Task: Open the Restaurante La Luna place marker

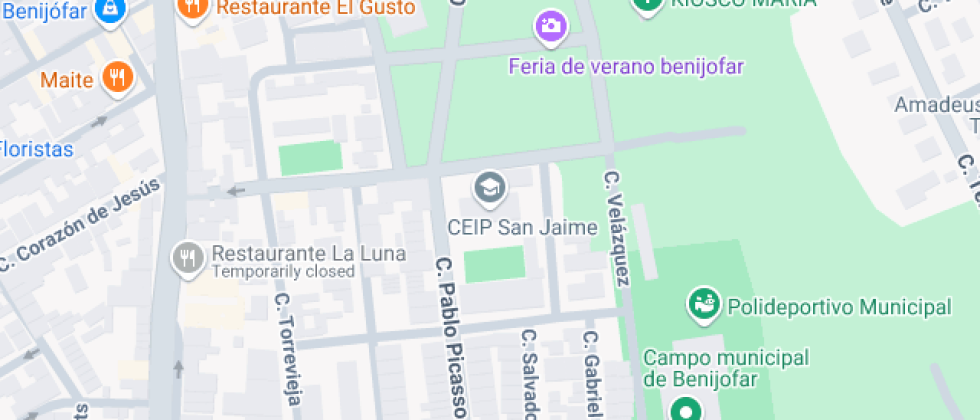Action: click(x=187, y=259)
